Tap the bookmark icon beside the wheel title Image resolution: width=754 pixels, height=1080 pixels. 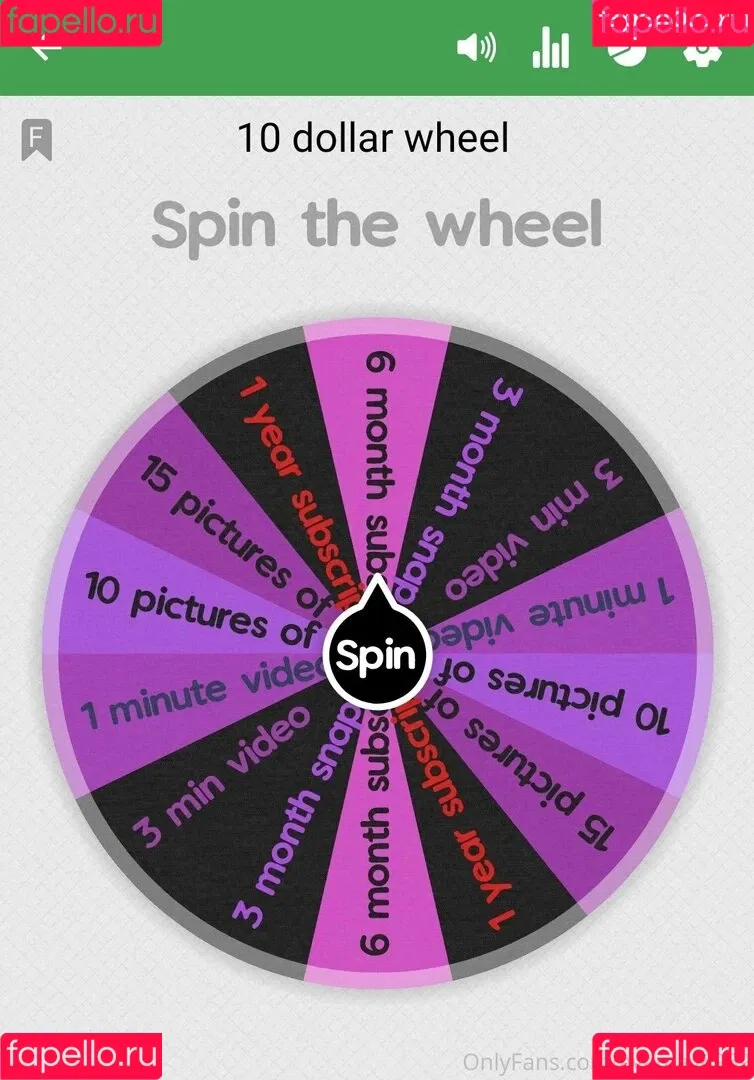[x=37, y=140]
